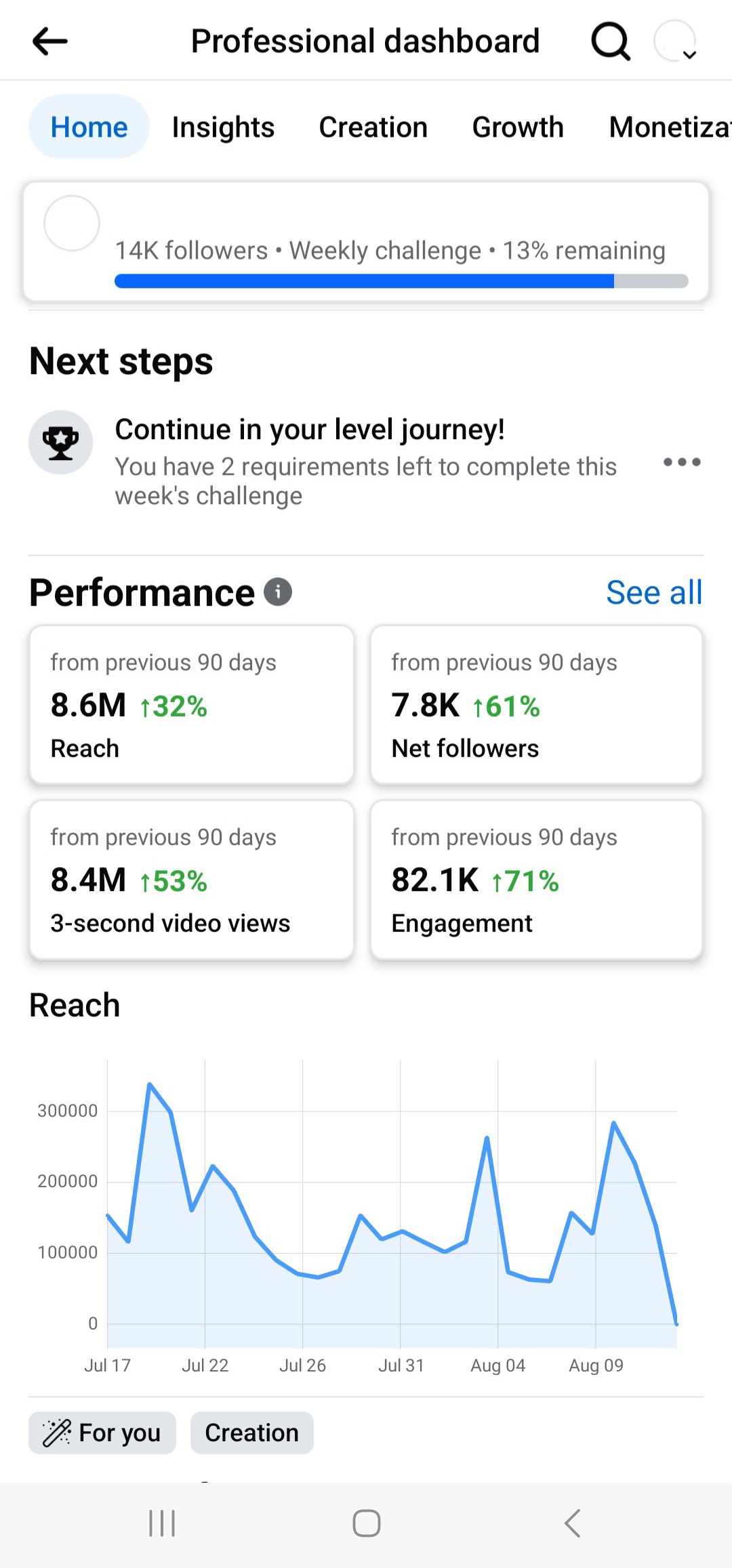Image resolution: width=732 pixels, height=1568 pixels.
Task: View the 3-second video views card
Action: (192, 880)
